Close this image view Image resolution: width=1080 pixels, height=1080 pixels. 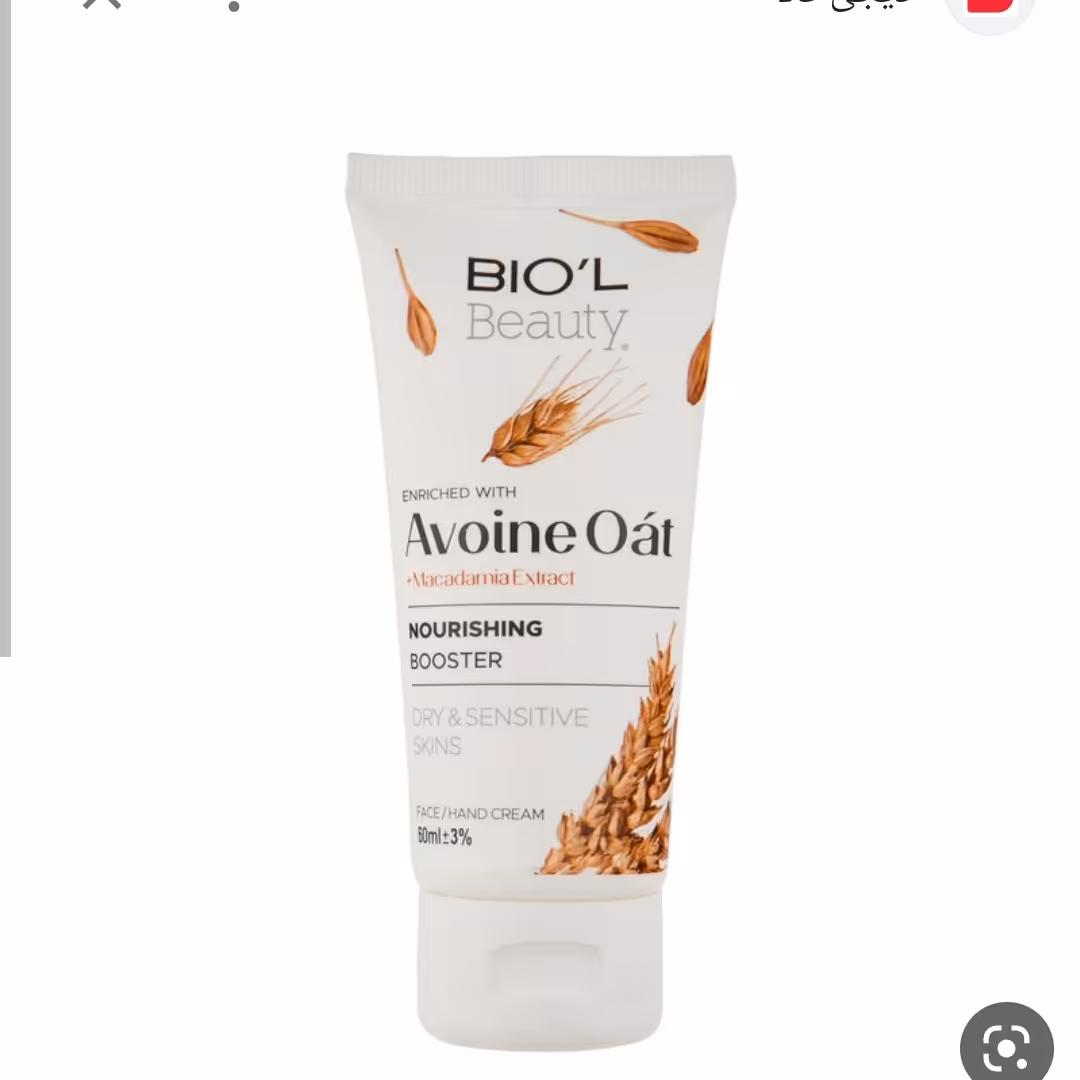[x=101, y=5]
